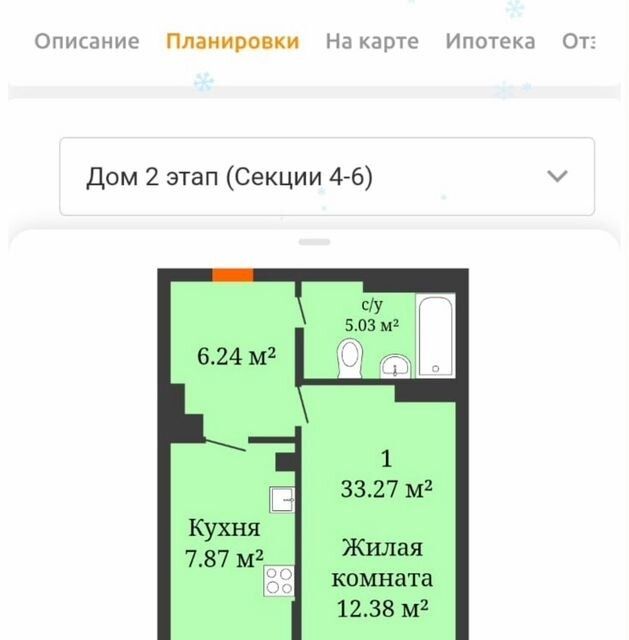
Task: Expand the Дом 2 этап dropdown
Action: coord(327,177)
